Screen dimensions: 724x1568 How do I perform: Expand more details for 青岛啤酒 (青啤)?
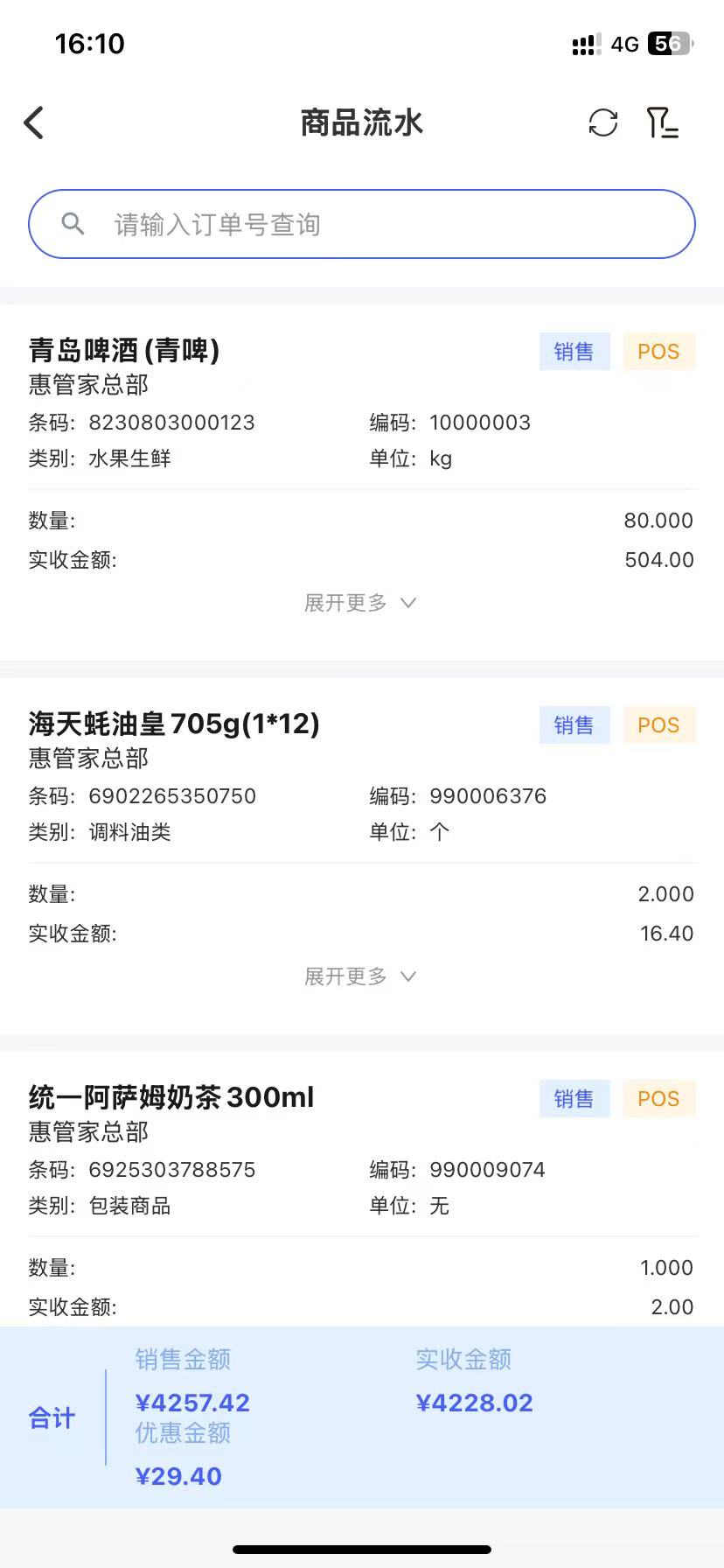pos(360,603)
